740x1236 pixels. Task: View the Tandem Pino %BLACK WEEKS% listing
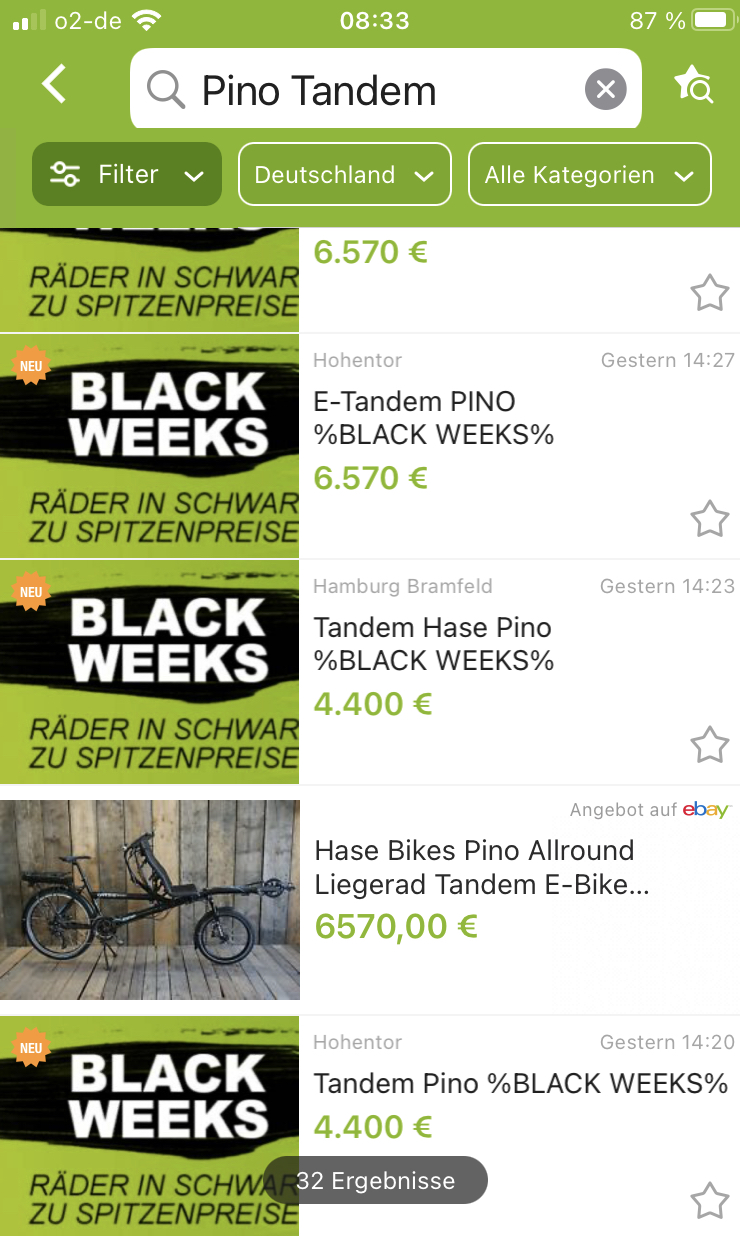pyautogui.click(x=520, y=1083)
